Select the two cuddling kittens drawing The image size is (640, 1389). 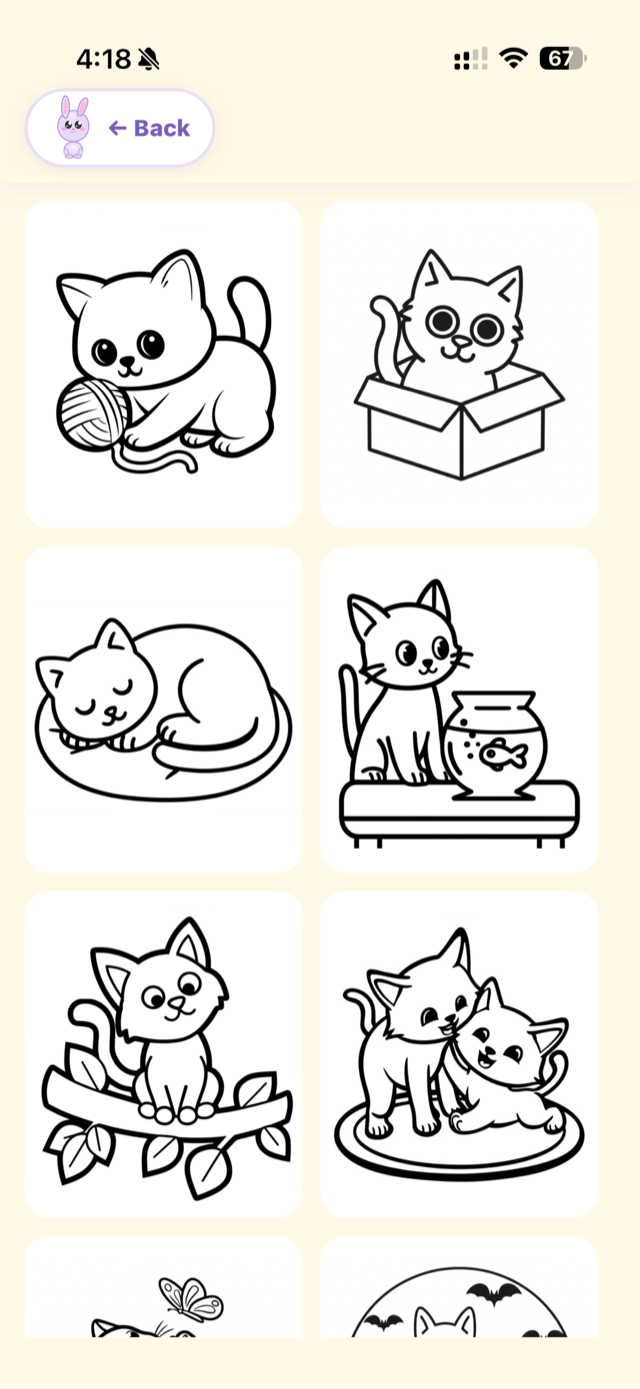(x=459, y=1054)
